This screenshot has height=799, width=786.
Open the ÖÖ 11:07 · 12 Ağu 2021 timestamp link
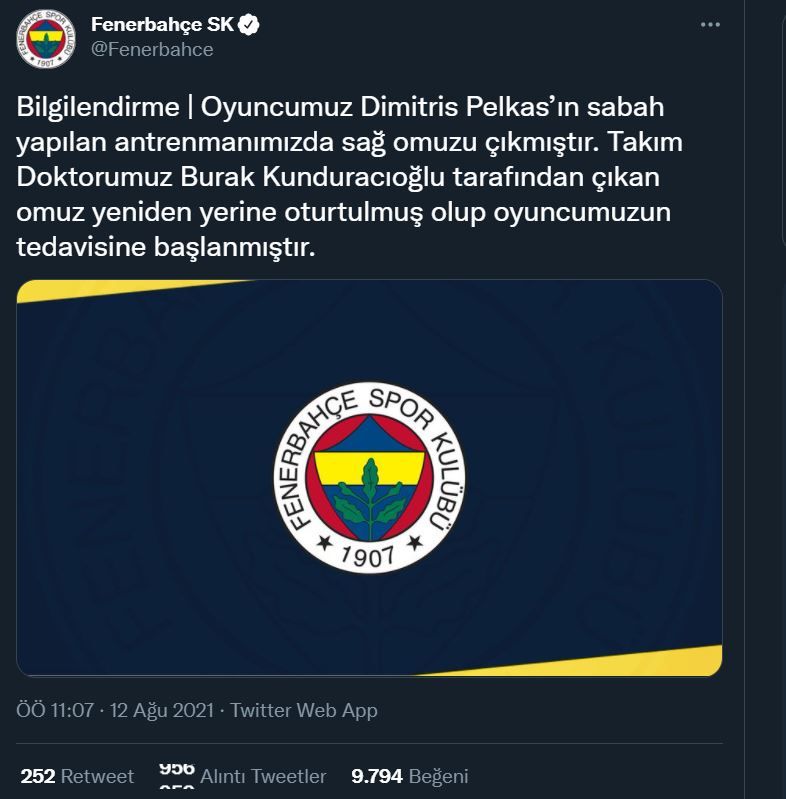(115, 711)
